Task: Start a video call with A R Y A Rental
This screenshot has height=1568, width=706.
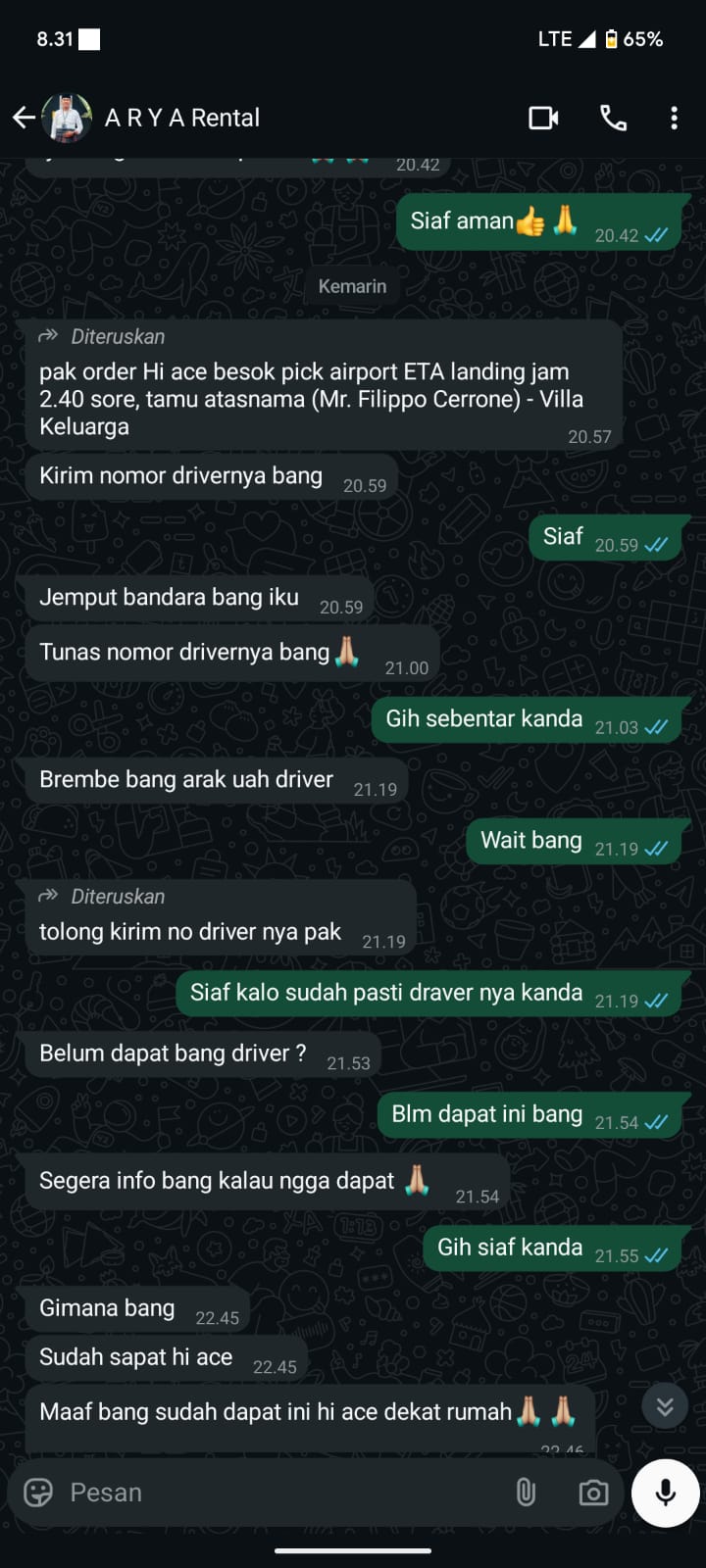Action: 543,118
